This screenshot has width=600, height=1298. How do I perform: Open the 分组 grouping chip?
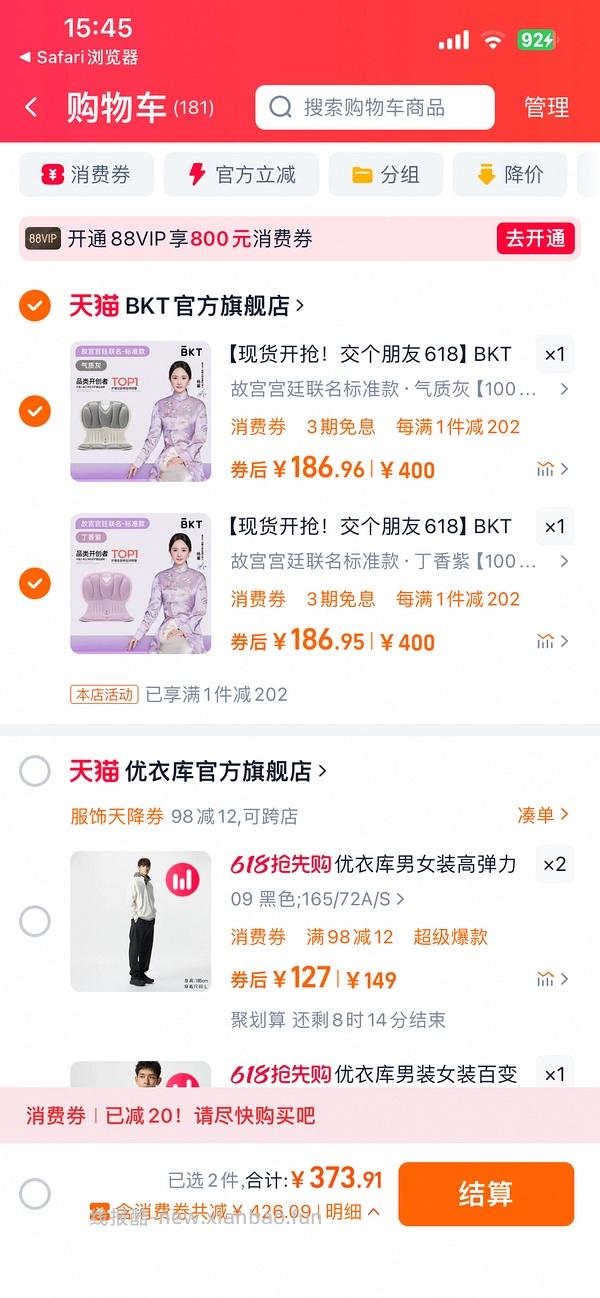coord(385,174)
